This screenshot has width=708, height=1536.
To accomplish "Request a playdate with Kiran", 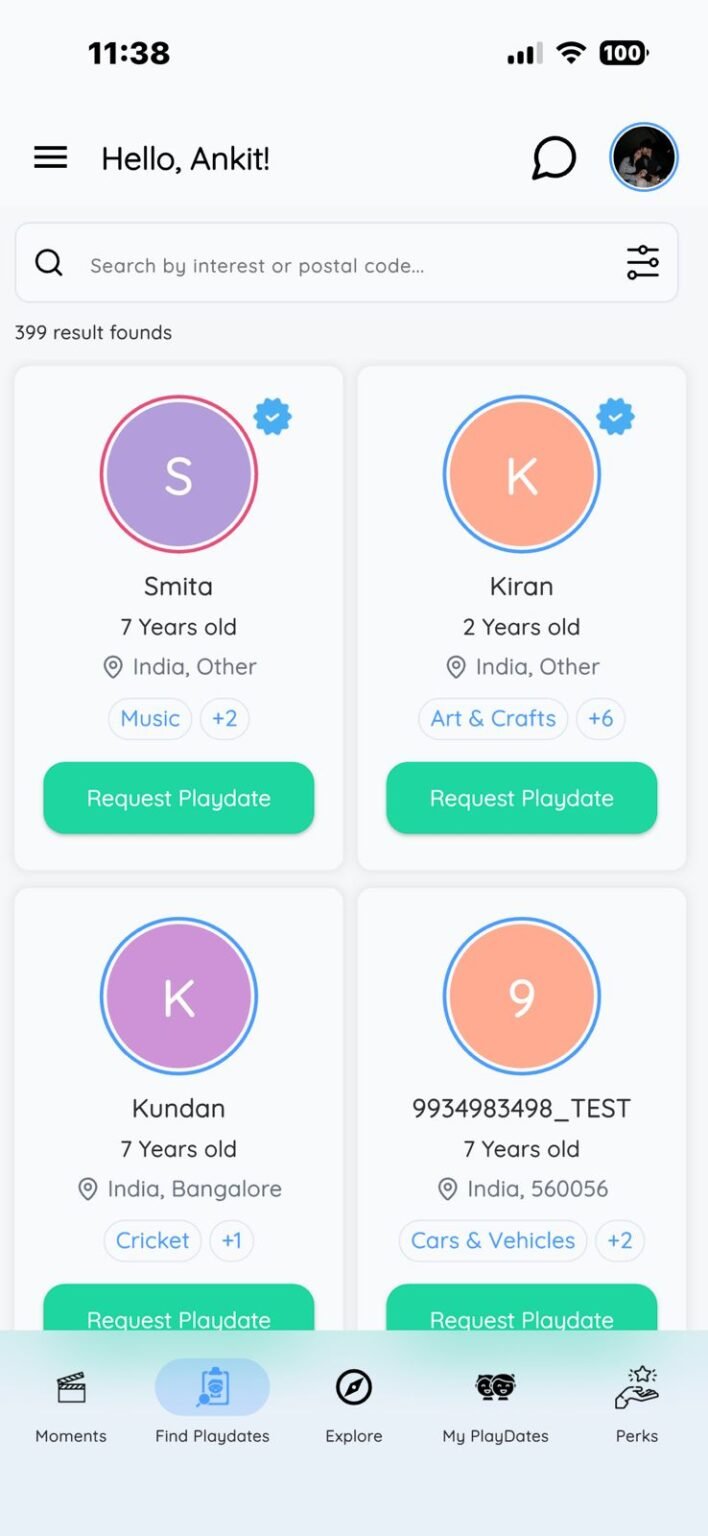I will coord(521,798).
